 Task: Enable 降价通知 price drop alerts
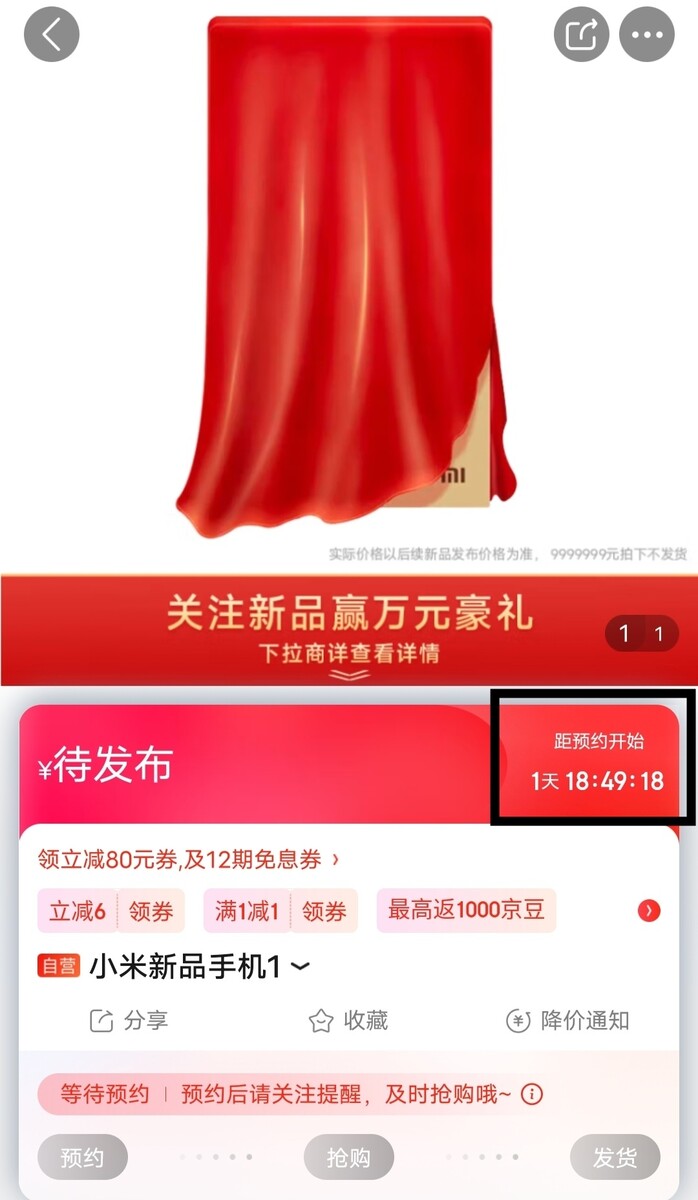click(x=568, y=1021)
